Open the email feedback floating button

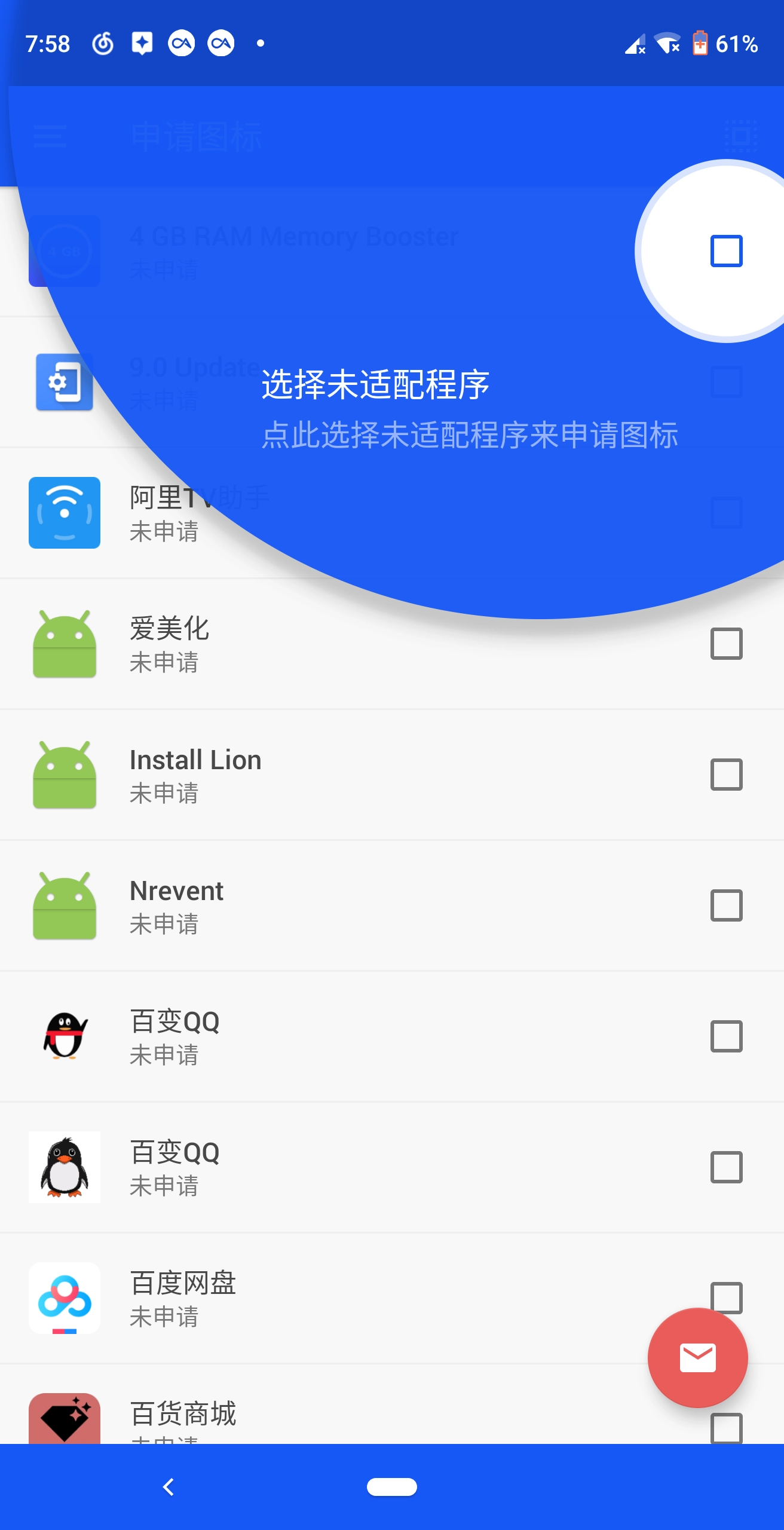[697, 1357]
